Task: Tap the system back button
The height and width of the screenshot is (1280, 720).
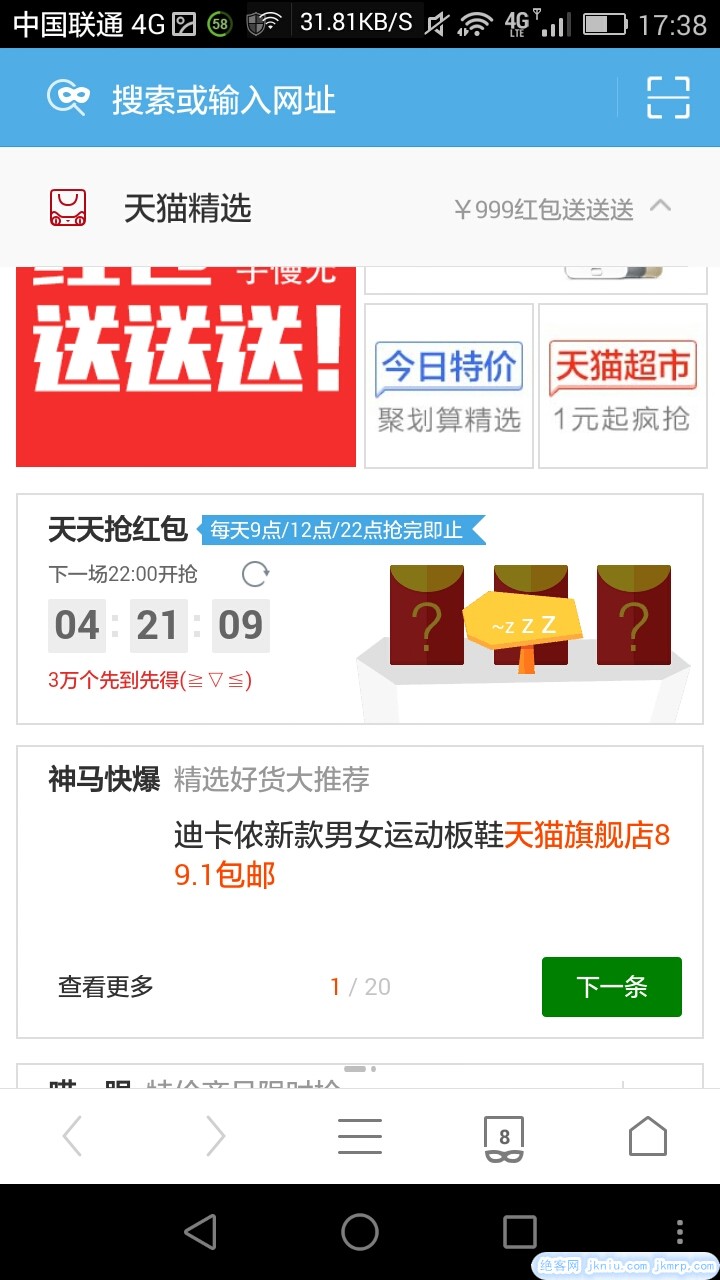Action: 200,1232
